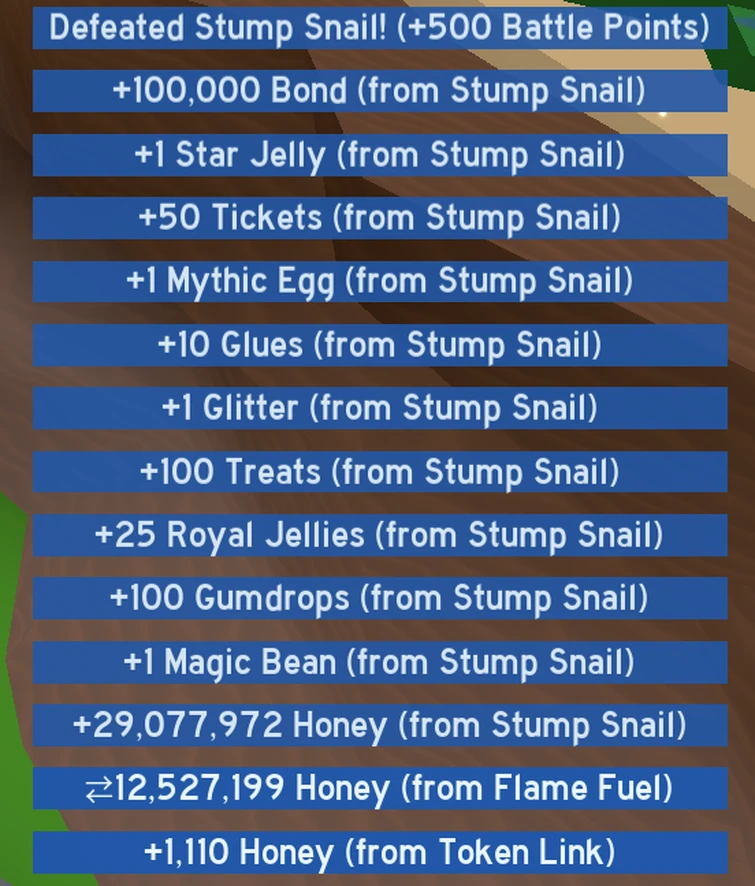The image size is (755, 886).
Task: Click the +50 Tickets notification
Action: [377, 218]
